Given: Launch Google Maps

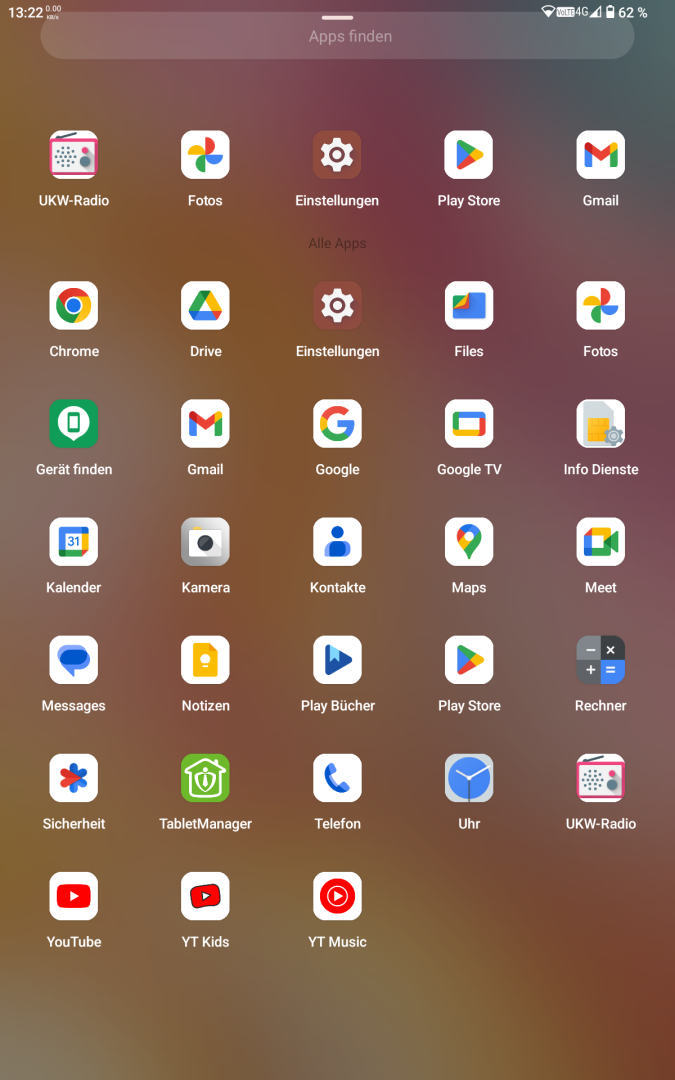Looking at the screenshot, I should 469,541.
